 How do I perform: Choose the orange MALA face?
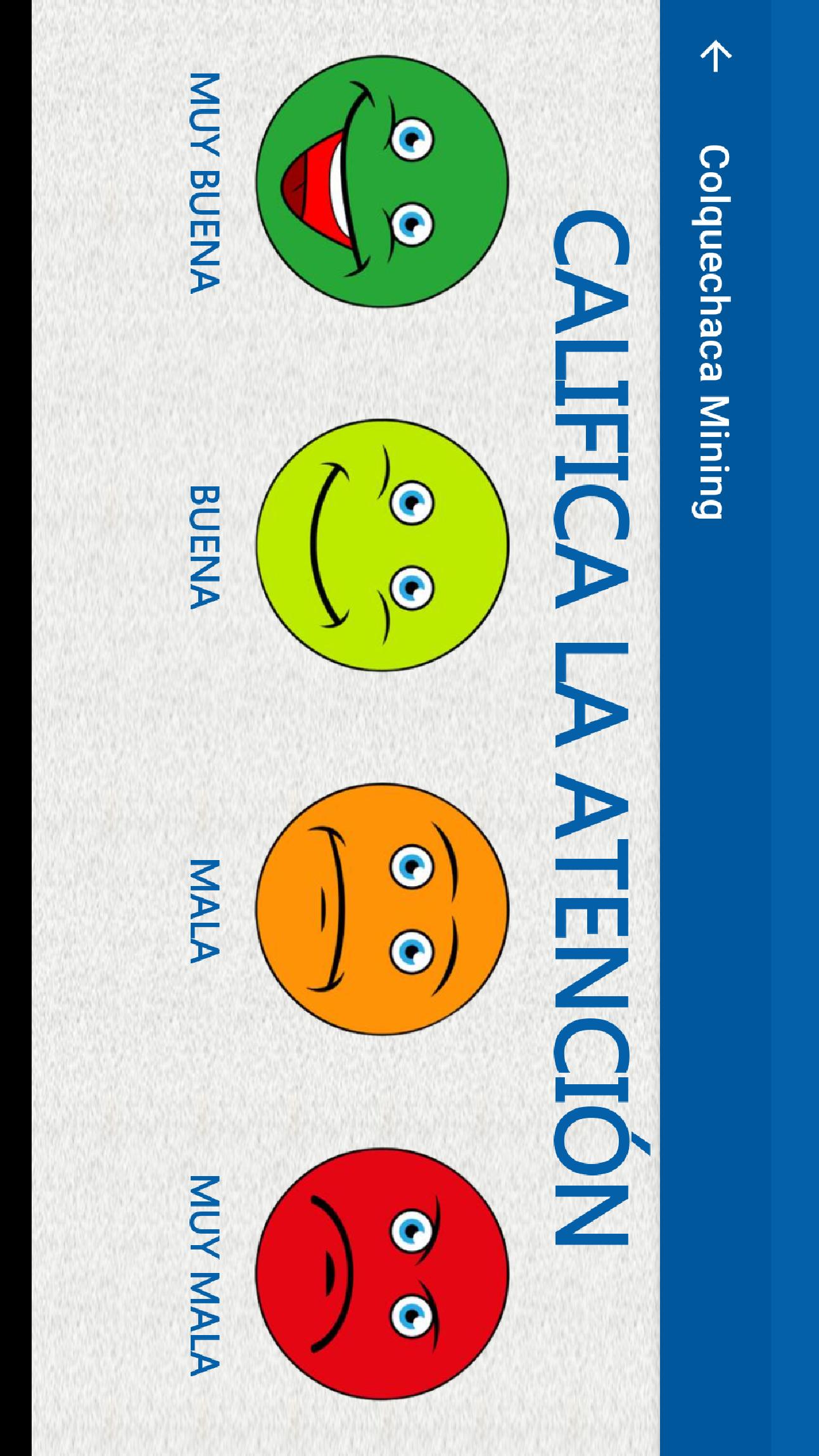click(382, 909)
